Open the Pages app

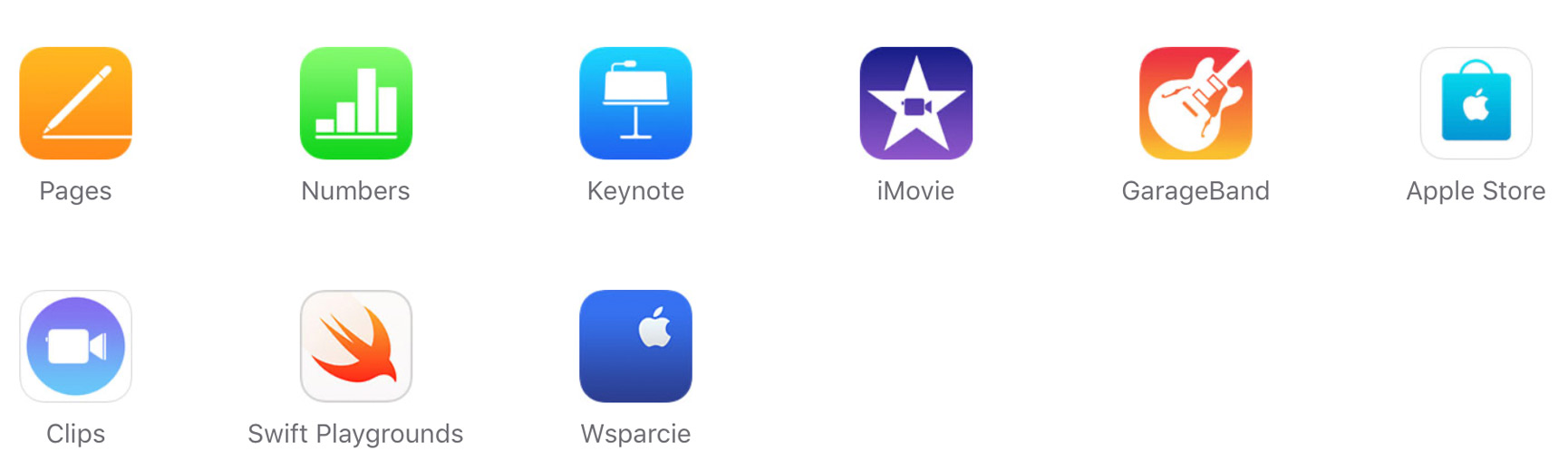click(75, 103)
